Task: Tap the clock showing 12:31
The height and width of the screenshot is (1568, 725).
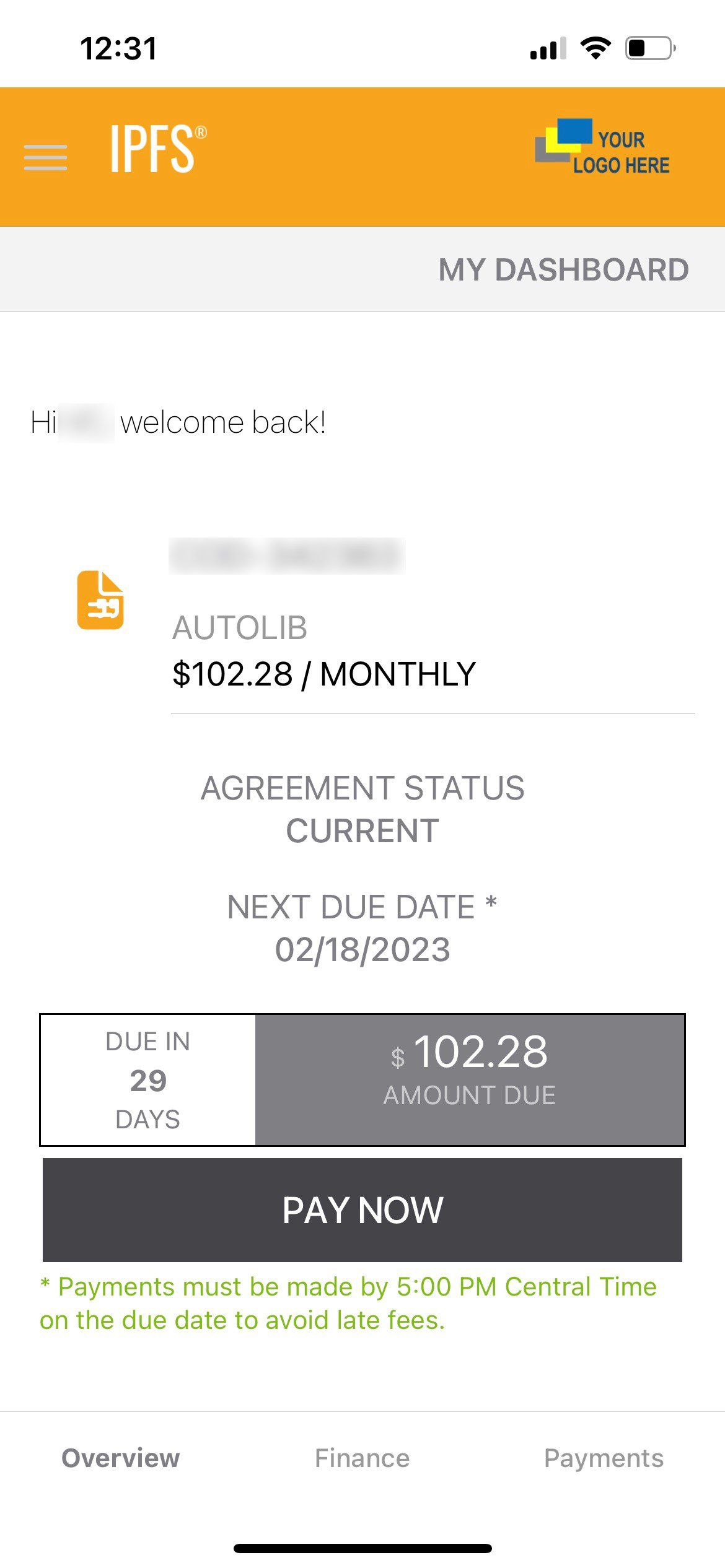Action: [118, 50]
